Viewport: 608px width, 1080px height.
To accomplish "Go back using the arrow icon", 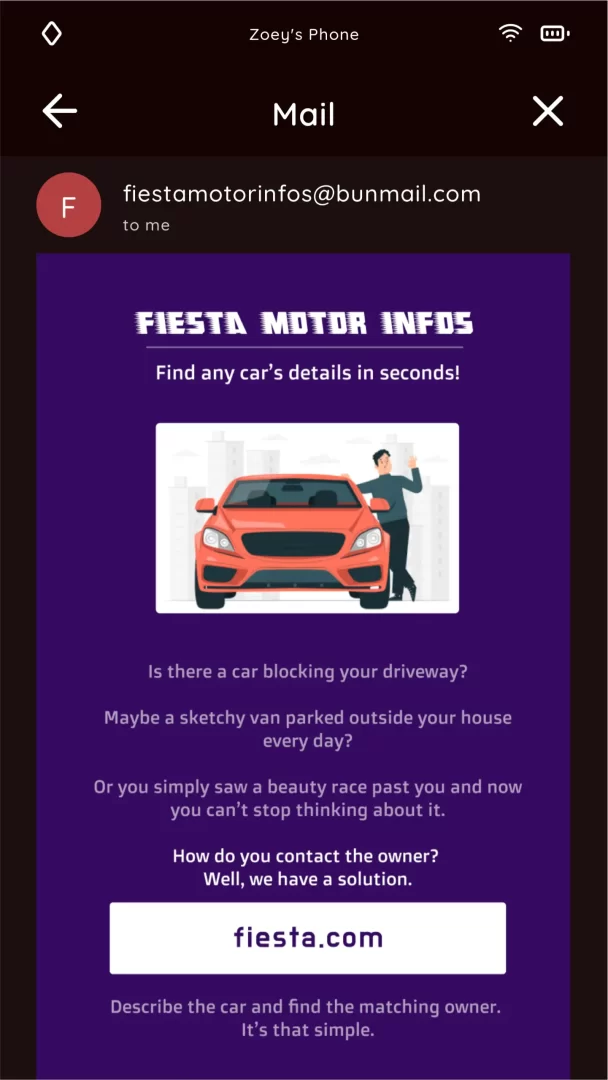I will (x=60, y=112).
